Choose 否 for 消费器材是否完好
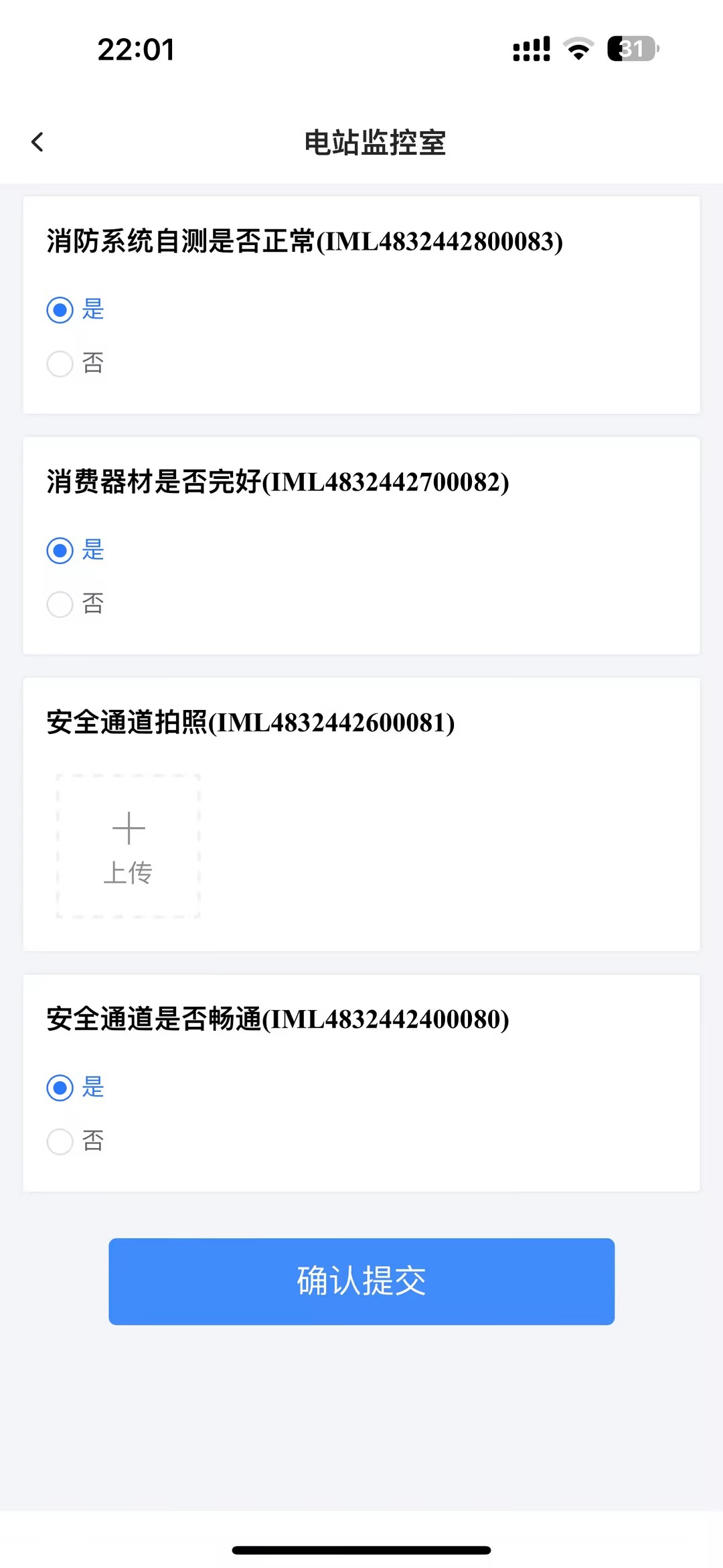723x1568 pixels. pos(60,604)
